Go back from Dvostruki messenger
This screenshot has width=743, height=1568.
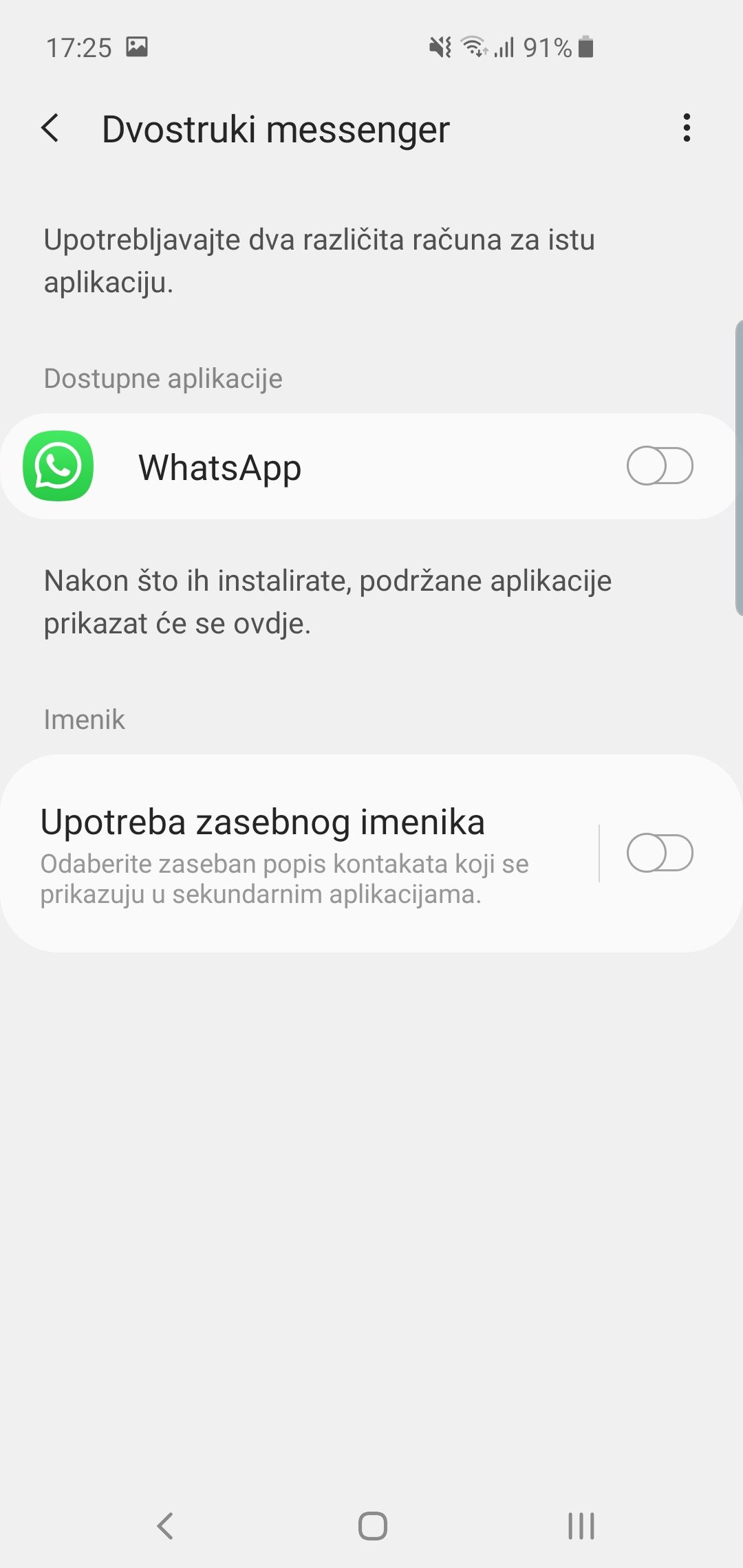50,129
